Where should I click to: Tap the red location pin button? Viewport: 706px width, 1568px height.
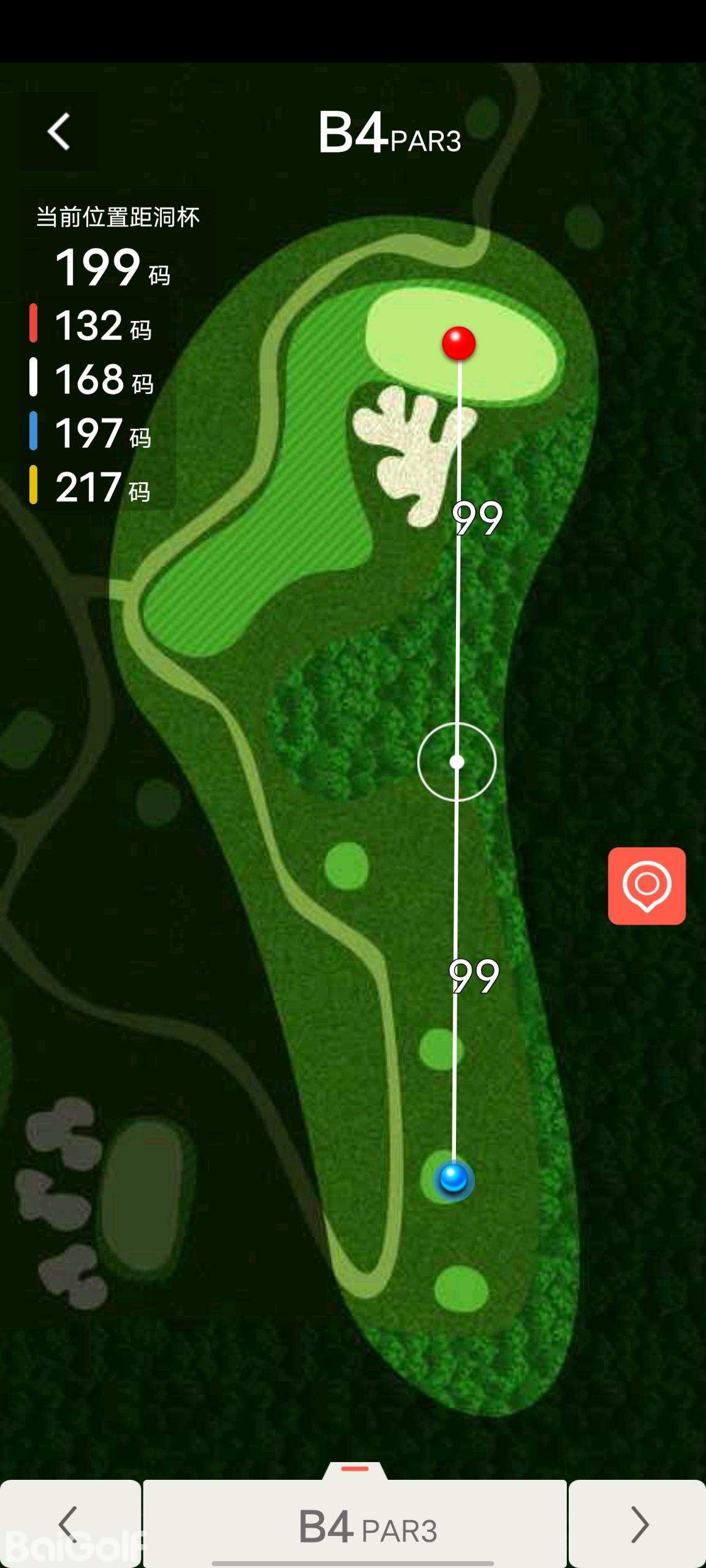[x=647, y=886]
